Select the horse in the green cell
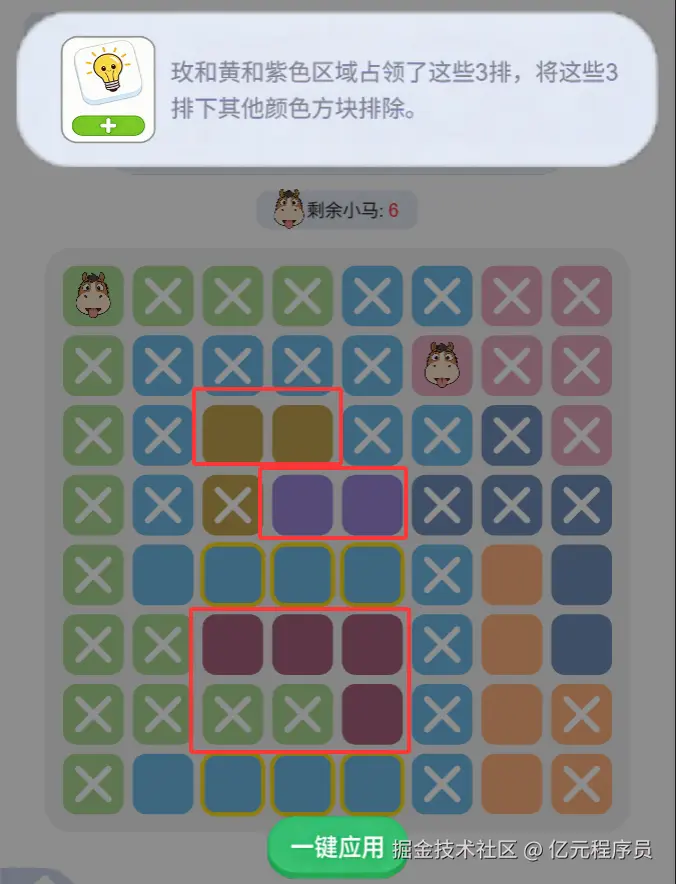 point(93,296)
